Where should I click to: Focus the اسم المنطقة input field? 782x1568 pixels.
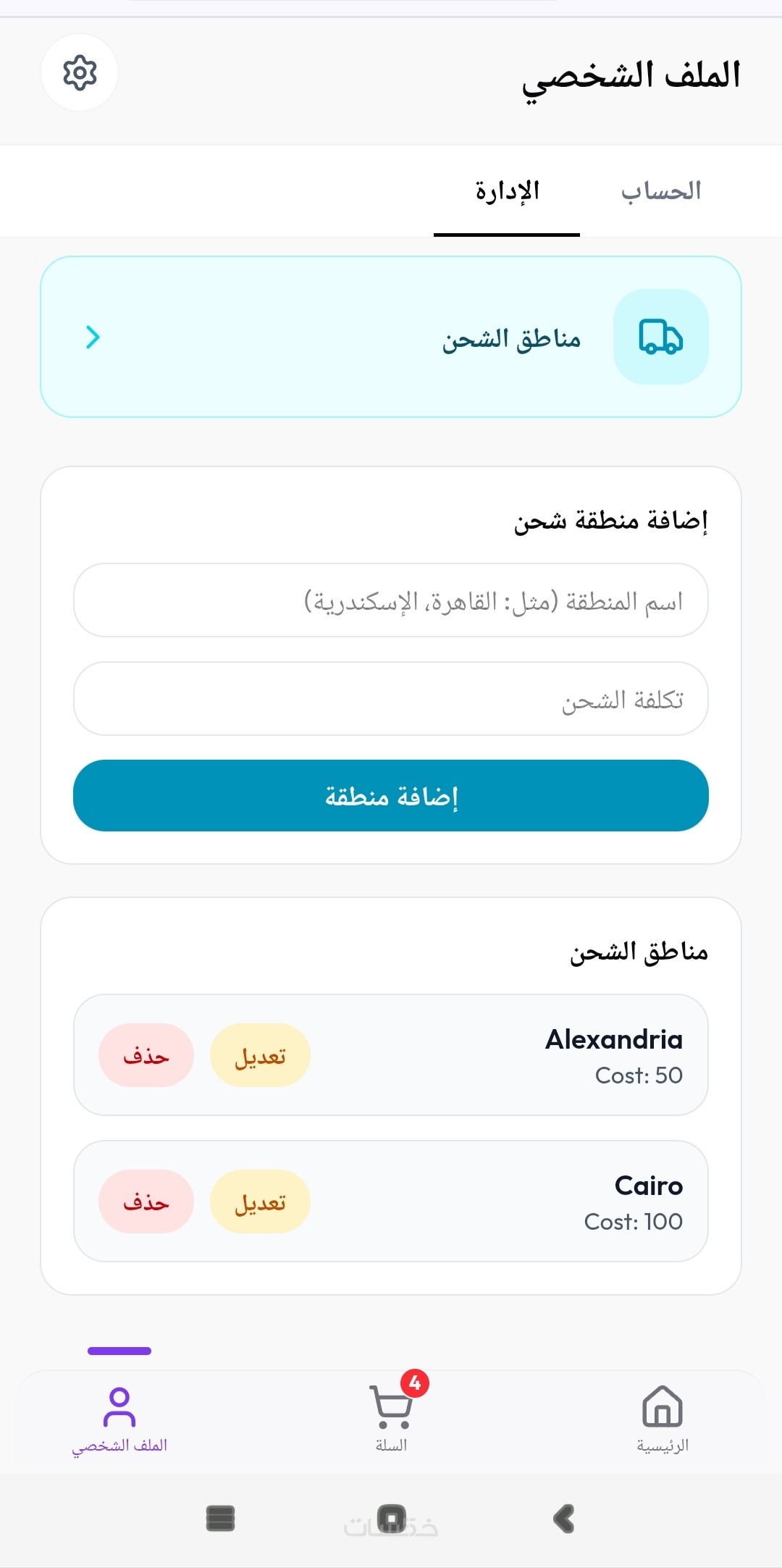pyautogui.click(x=391, y=600)
